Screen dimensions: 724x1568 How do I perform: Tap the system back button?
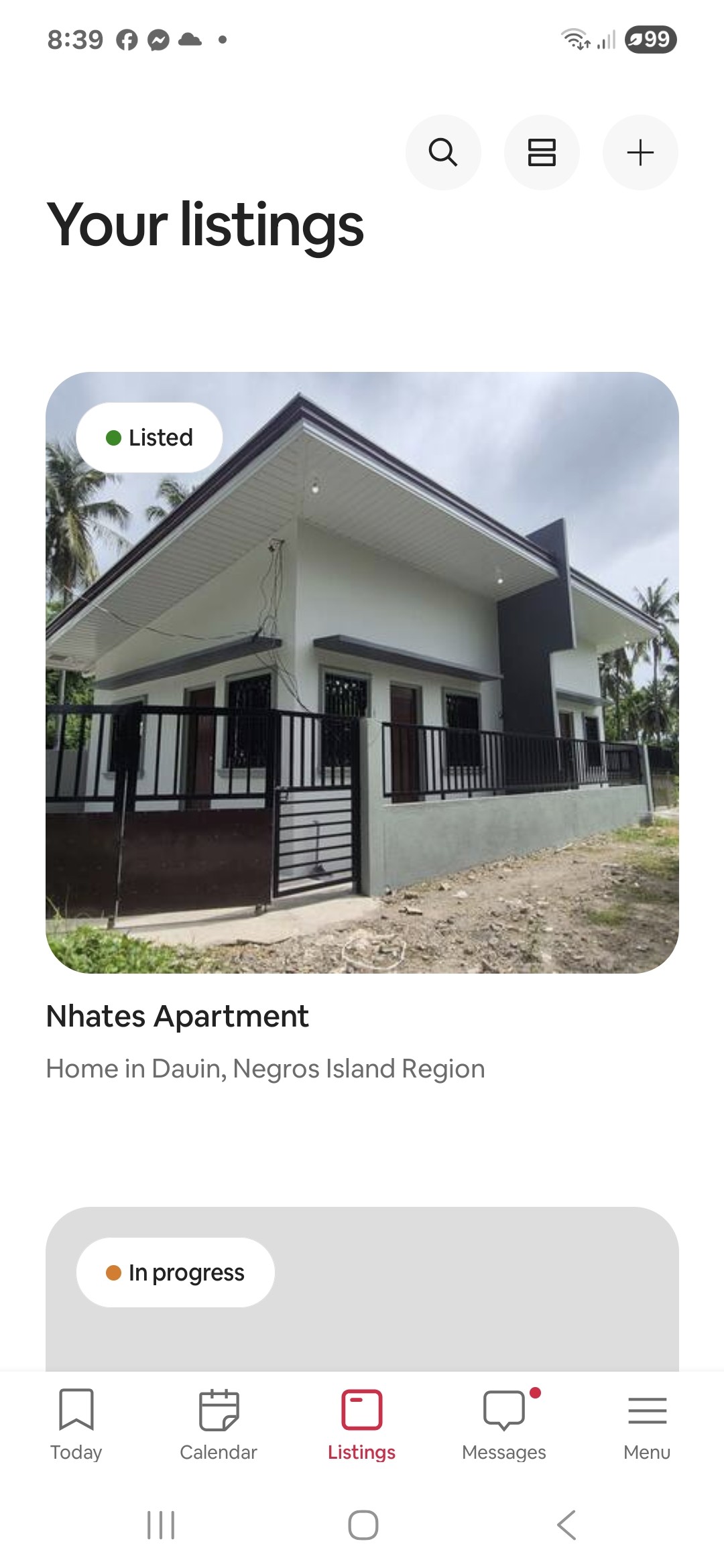[566, 1525]
